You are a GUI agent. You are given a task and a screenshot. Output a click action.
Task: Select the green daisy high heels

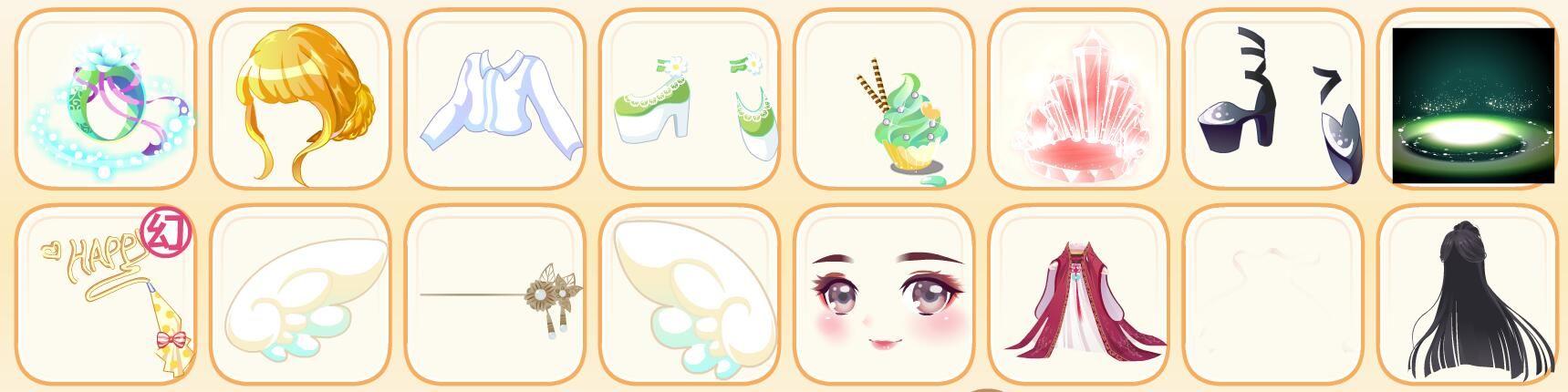click(x=690, y=99)
